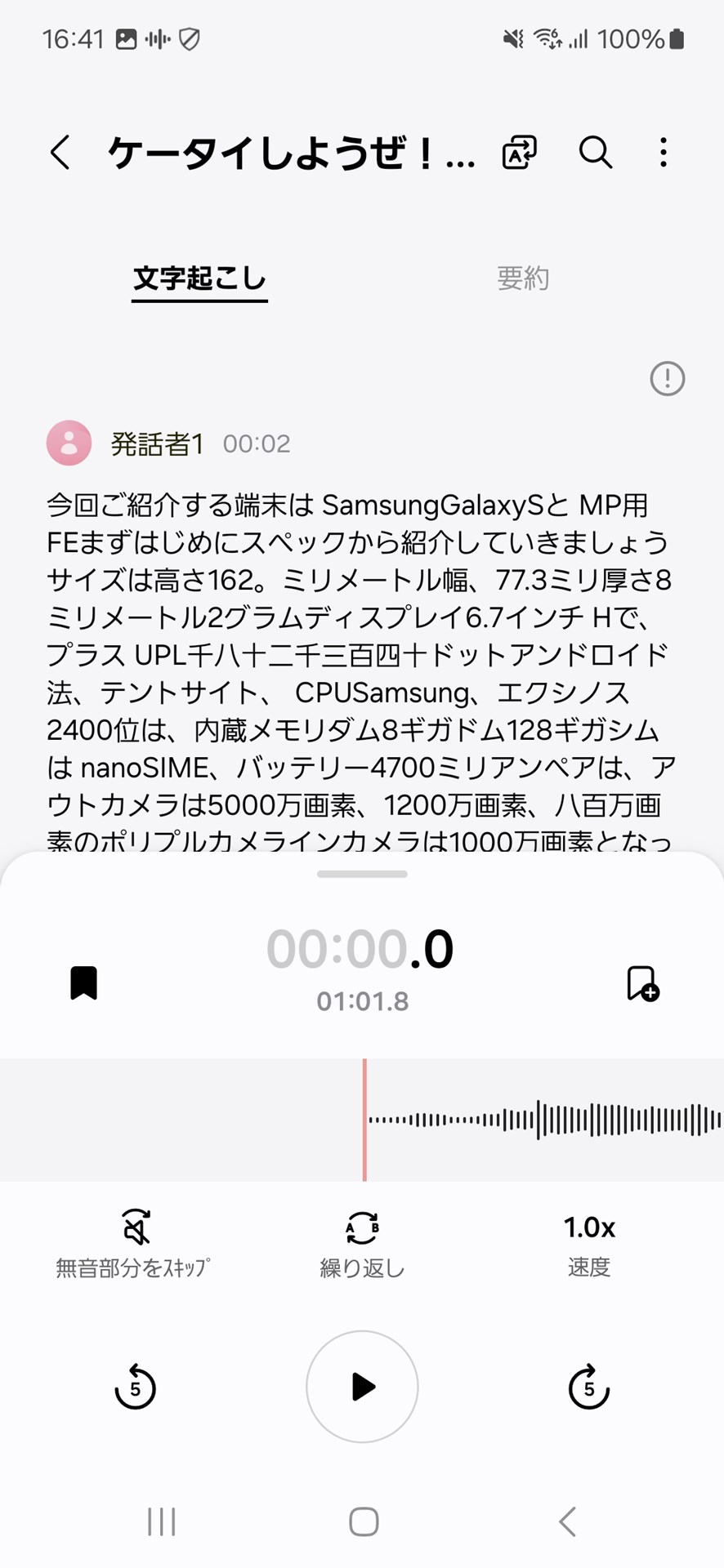Select the speaker 1 avatar icon

tap(69, 443)
